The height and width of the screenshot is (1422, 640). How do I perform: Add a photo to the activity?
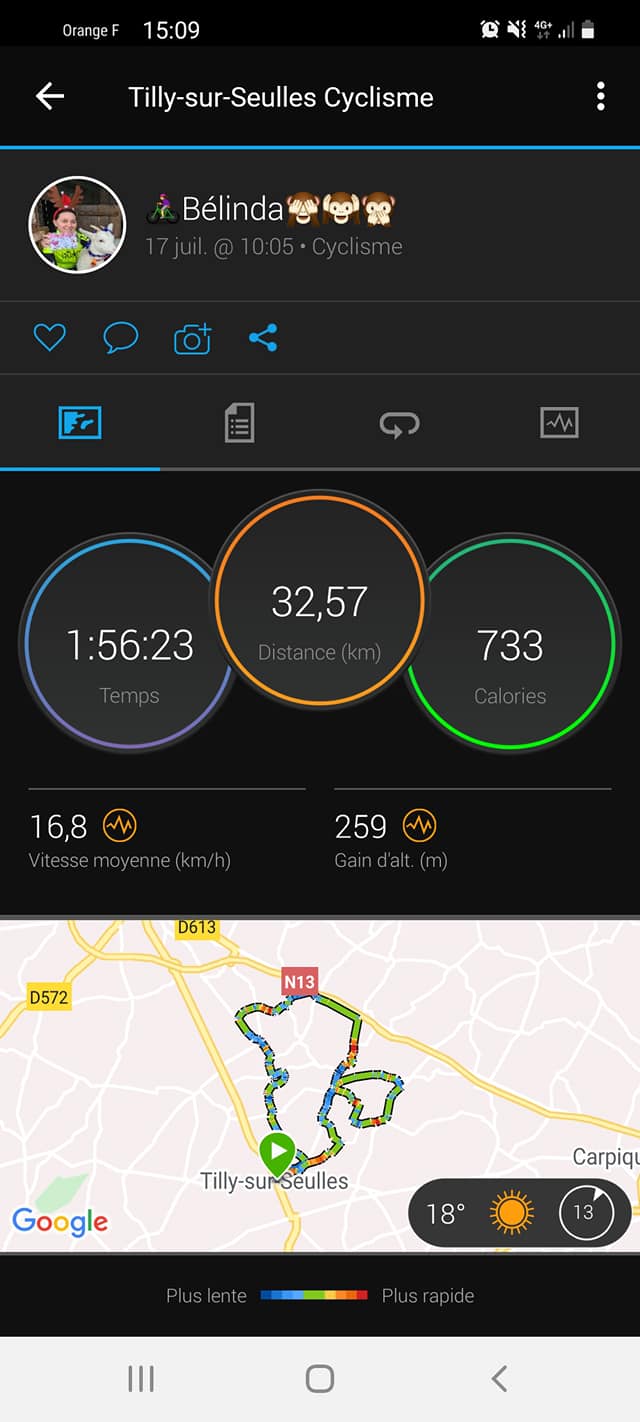point(192,339)
